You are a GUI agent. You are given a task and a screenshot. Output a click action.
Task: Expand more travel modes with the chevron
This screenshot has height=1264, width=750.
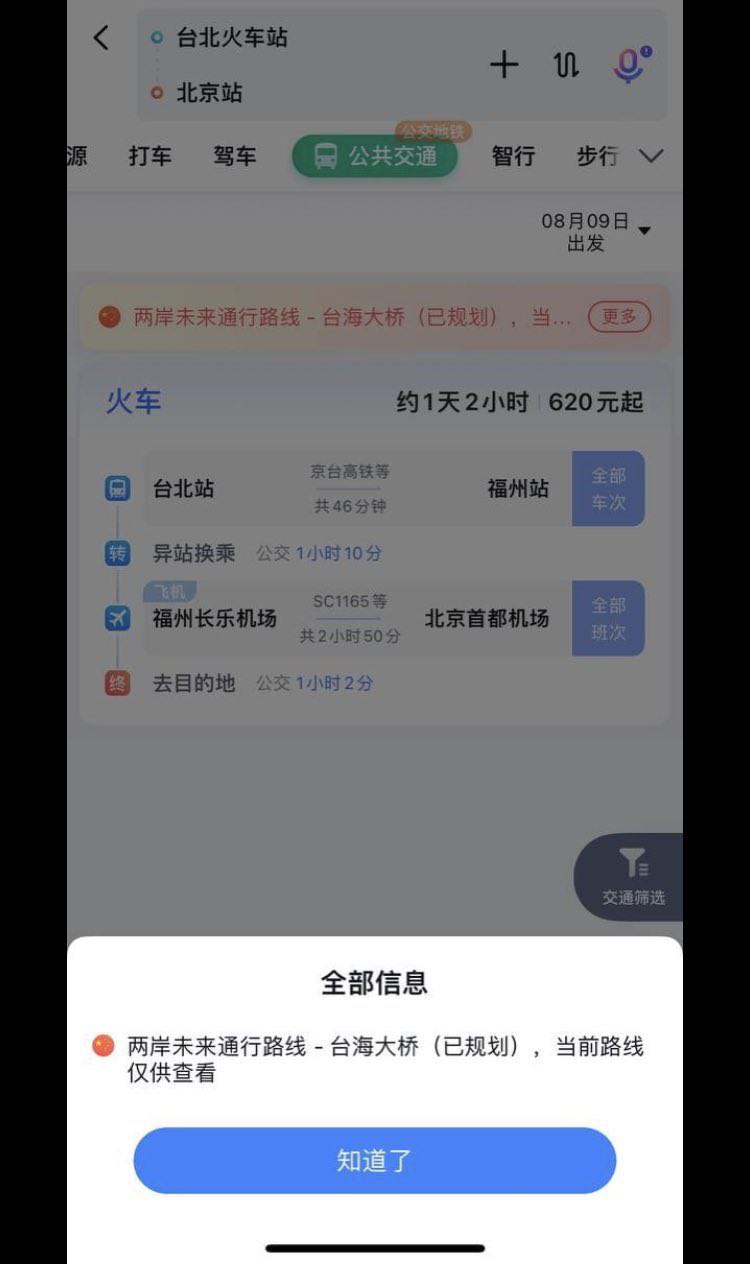point(651,157)
